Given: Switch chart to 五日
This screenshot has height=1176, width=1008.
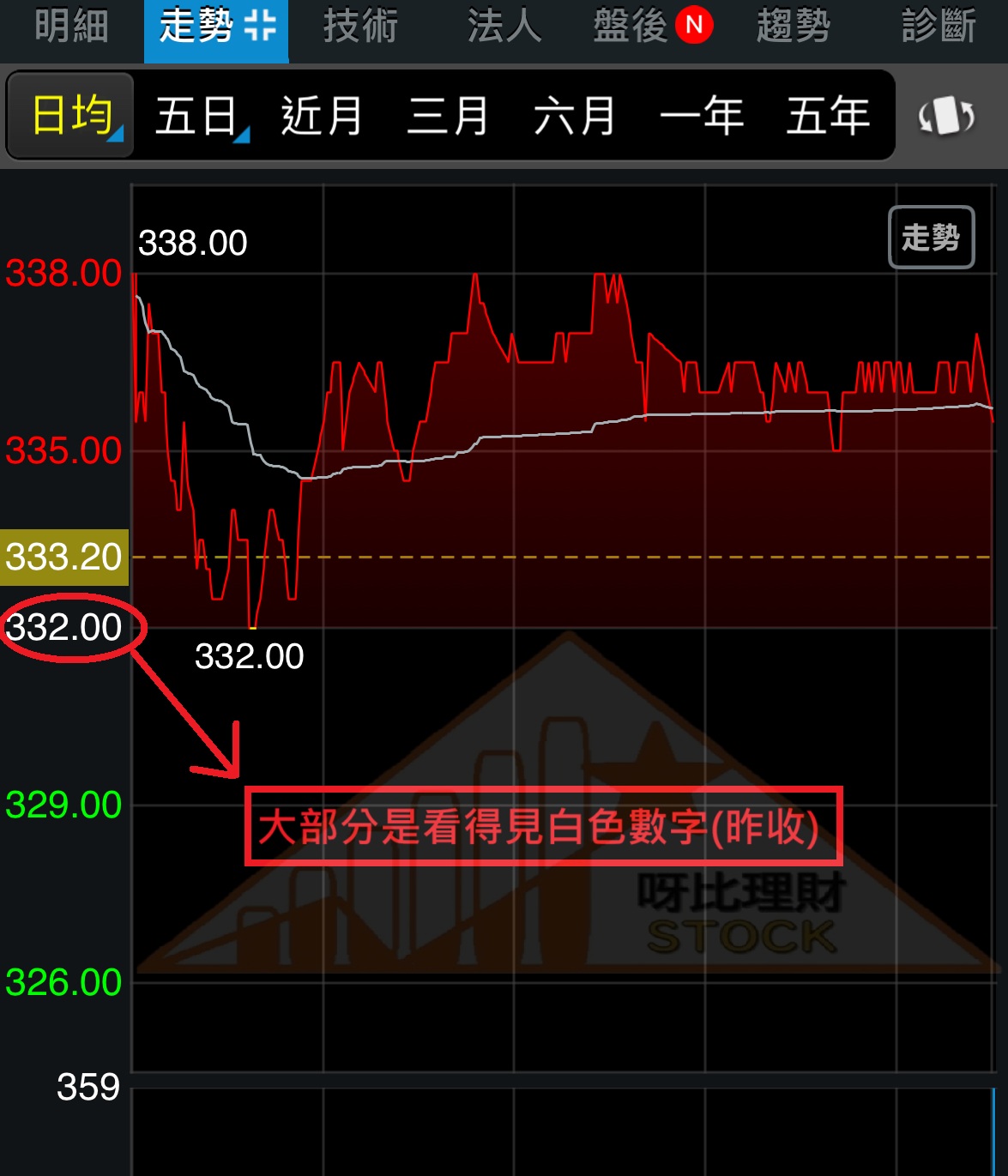Looking at the screenshot, I should point(197,116).
